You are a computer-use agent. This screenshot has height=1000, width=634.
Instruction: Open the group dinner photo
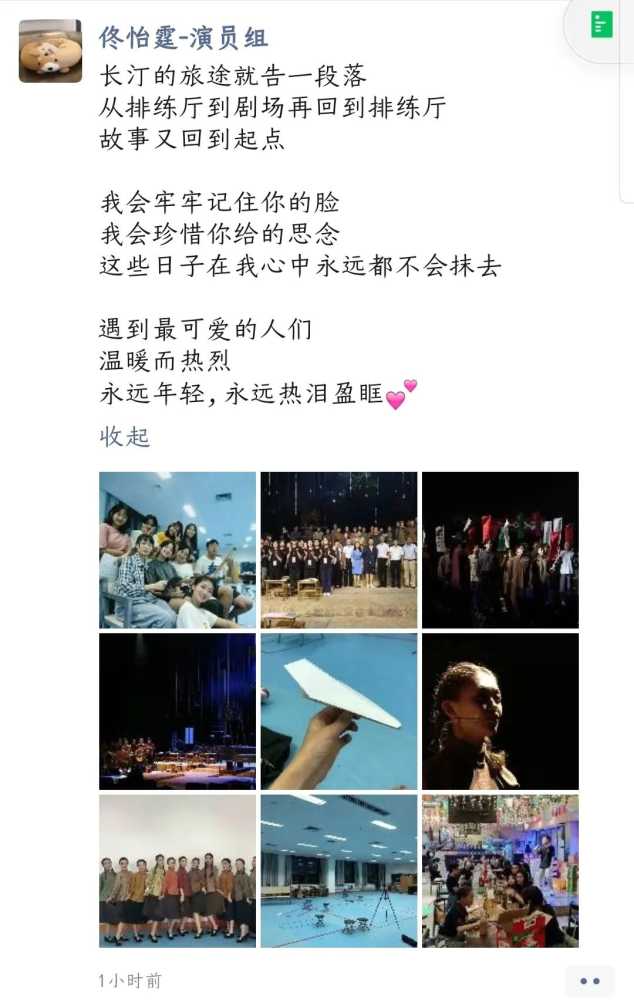tap(500, 871)
